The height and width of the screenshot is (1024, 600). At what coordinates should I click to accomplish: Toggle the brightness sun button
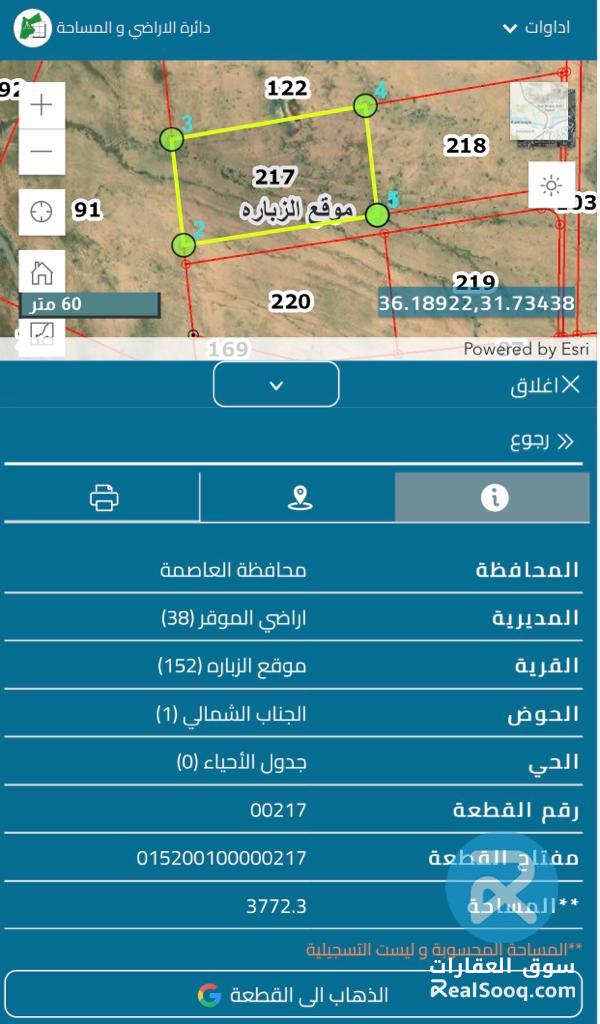tap(551, 185)
